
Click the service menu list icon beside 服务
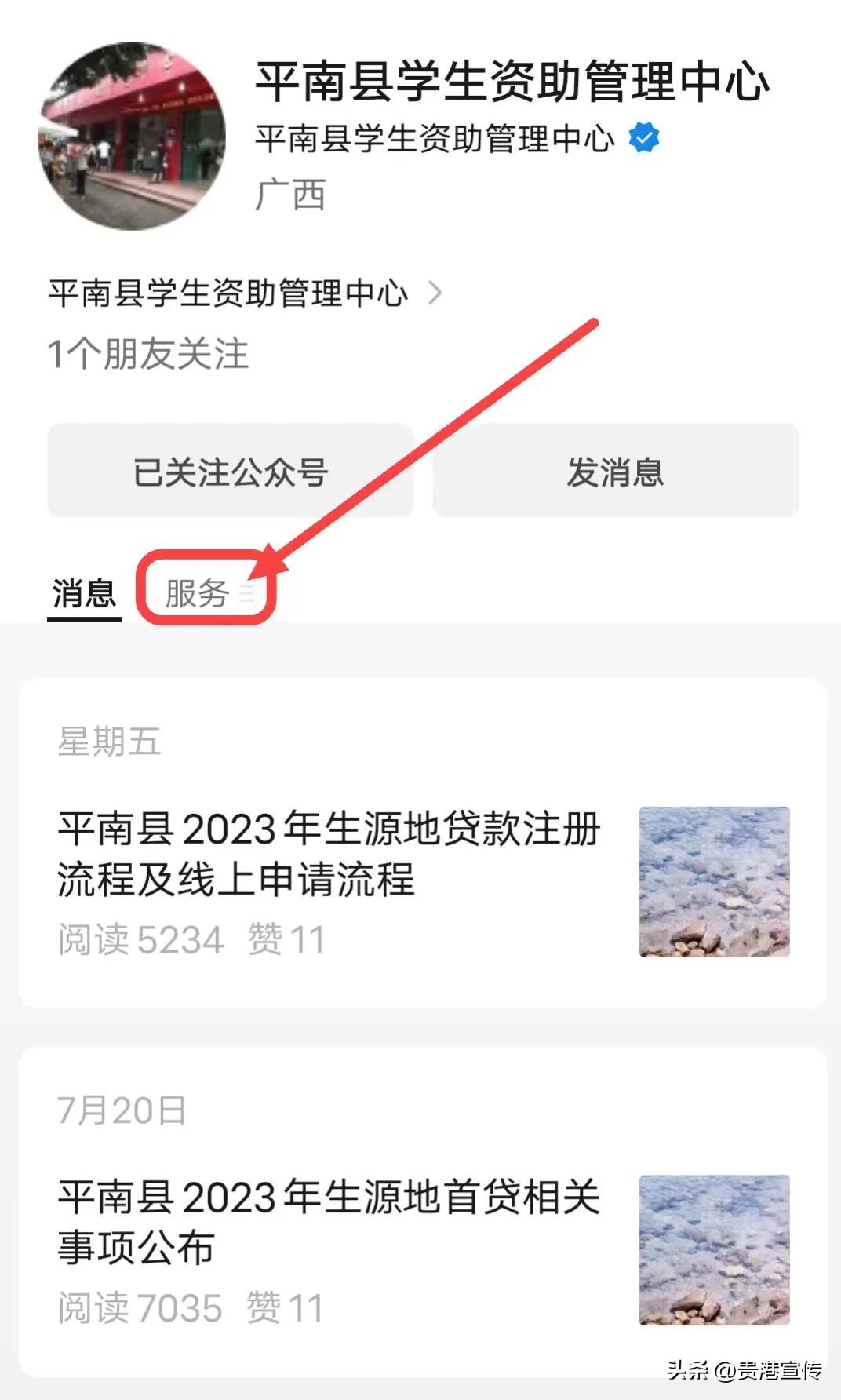(249, 596)
